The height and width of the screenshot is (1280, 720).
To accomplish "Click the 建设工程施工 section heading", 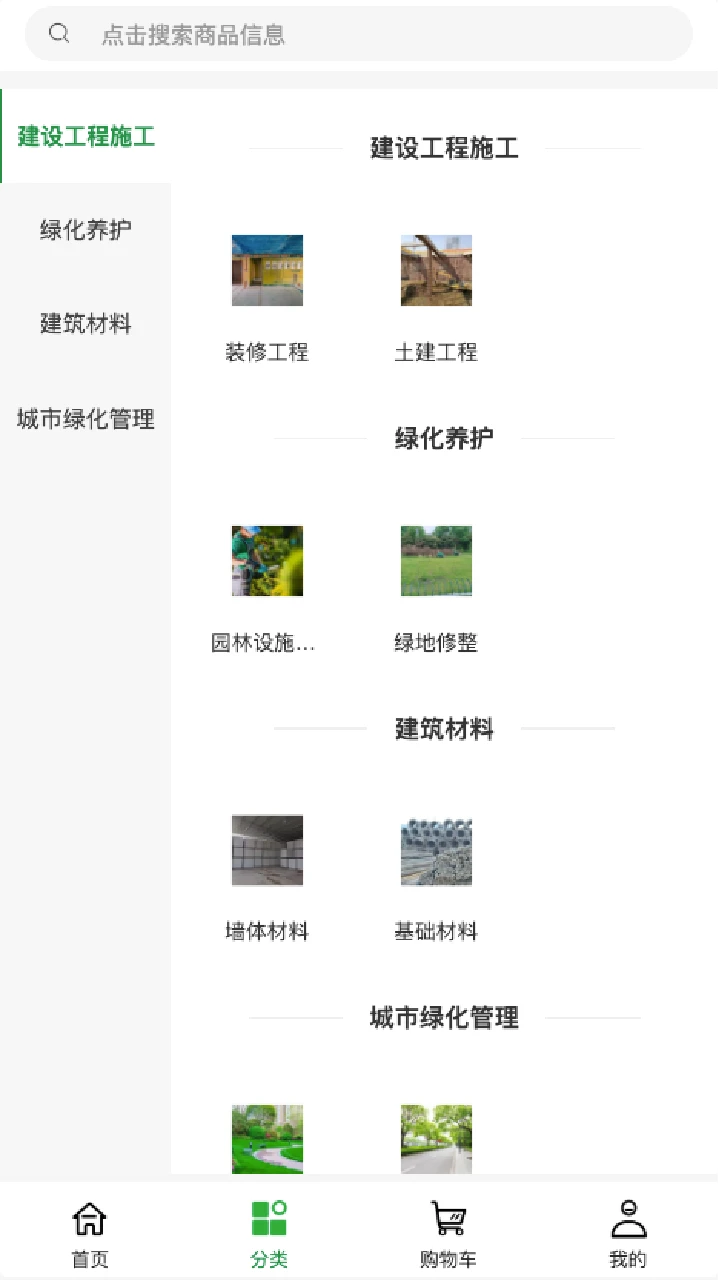I will pos(444,148).
